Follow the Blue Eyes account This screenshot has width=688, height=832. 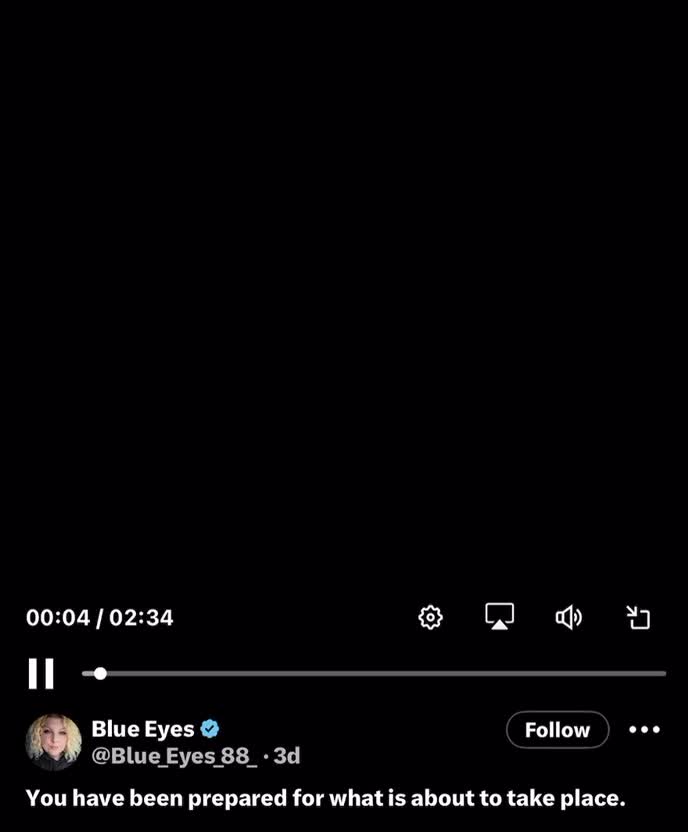coord(557,730)
